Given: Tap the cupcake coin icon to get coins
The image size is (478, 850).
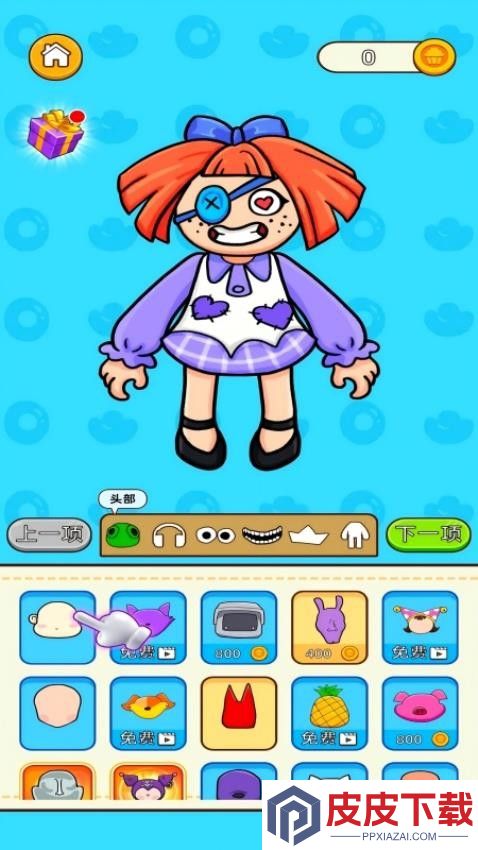Looking at the screenshot, I should pos(434,57).
